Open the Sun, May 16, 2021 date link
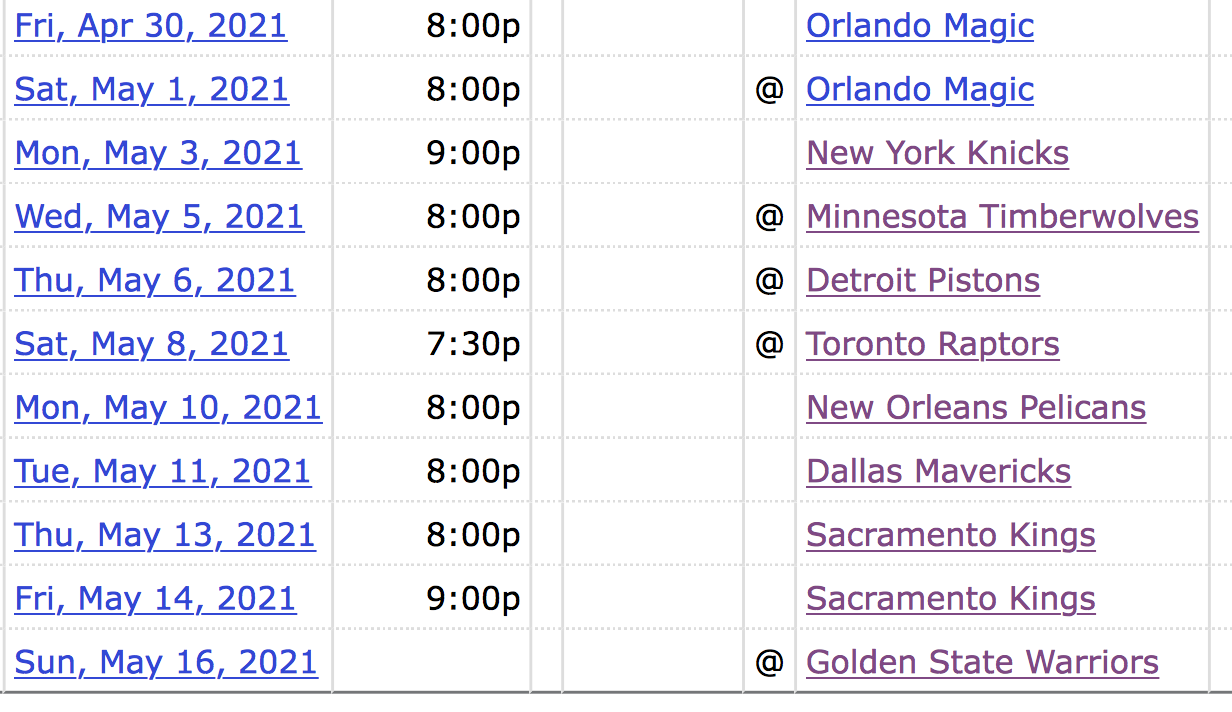The height and width of the screenshot is (712, 1232). coord(166,662)
